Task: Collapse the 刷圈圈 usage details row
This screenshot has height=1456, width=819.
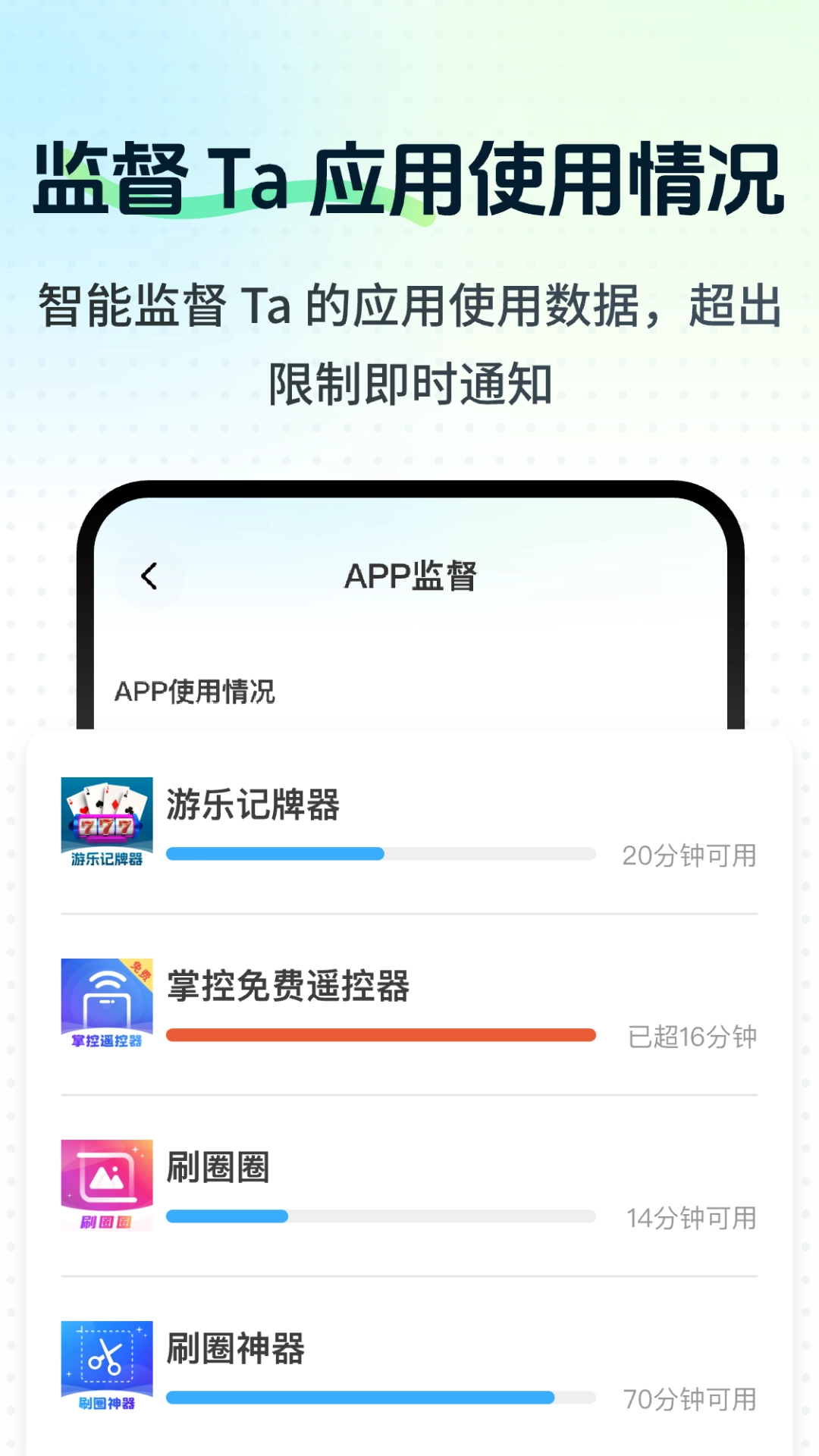Action: [x=409, y=1183]
